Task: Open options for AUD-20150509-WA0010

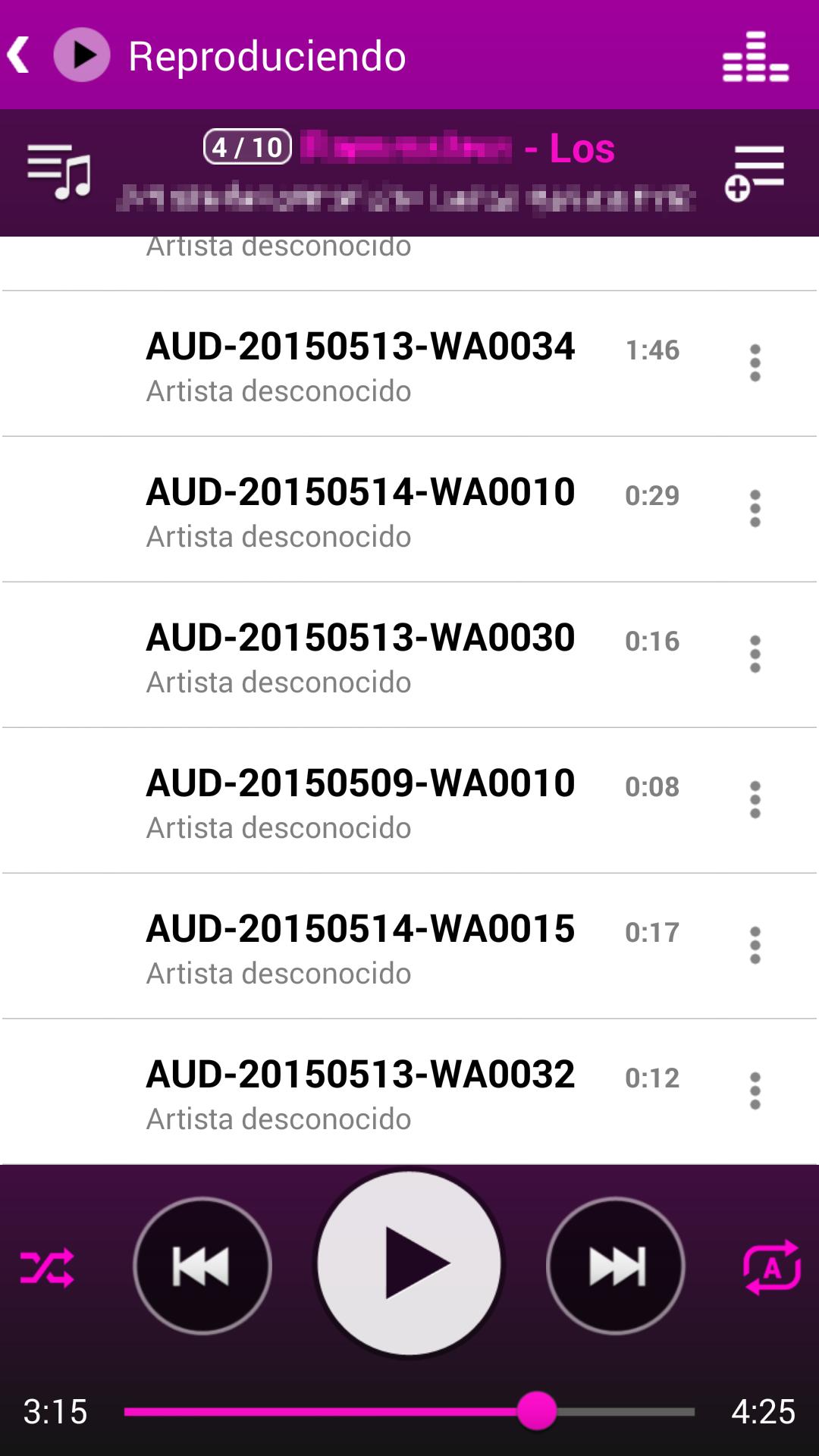Action: (755, 800)
